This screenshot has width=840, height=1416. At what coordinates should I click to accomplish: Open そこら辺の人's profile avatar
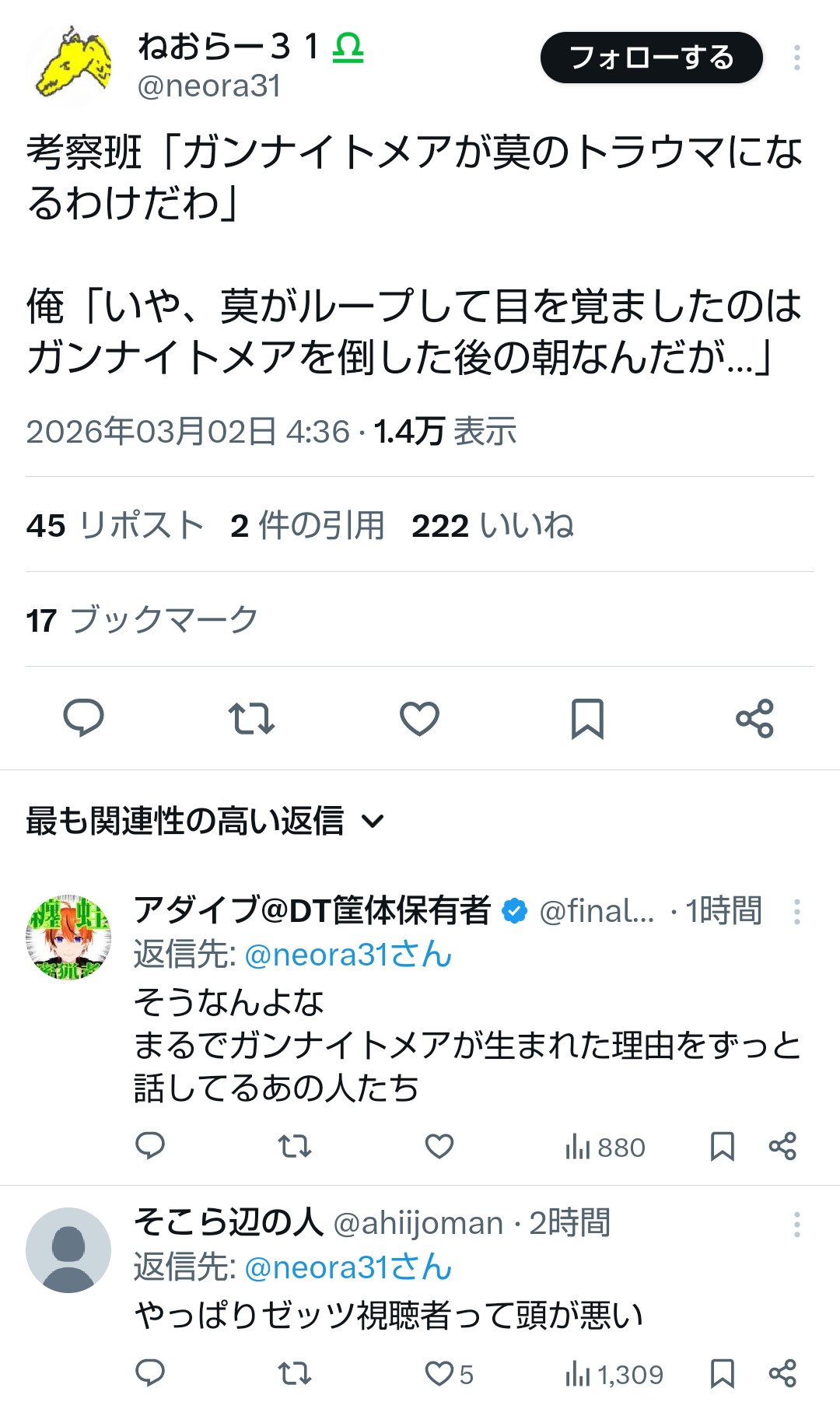tap(68, 1250)
